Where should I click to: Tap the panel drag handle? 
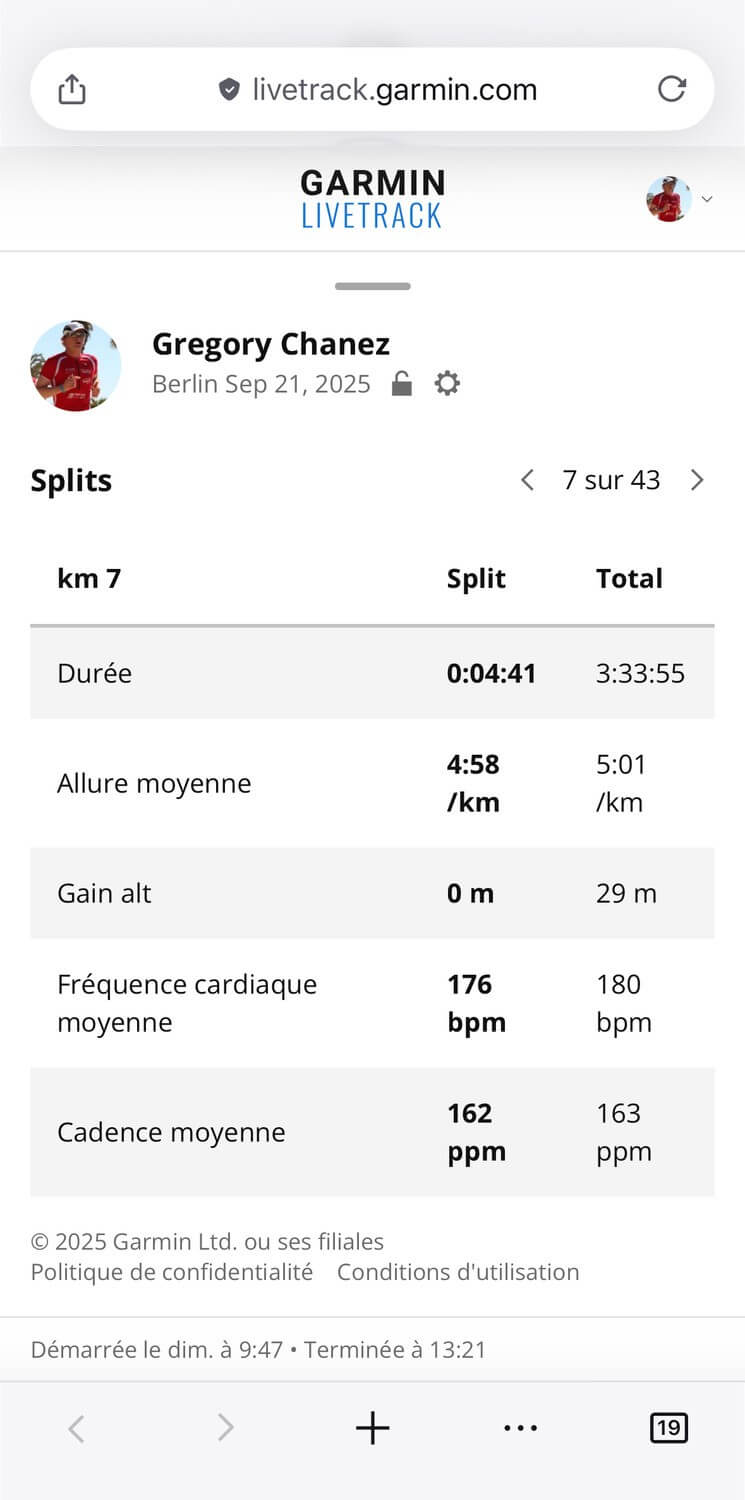click(372, 286)
